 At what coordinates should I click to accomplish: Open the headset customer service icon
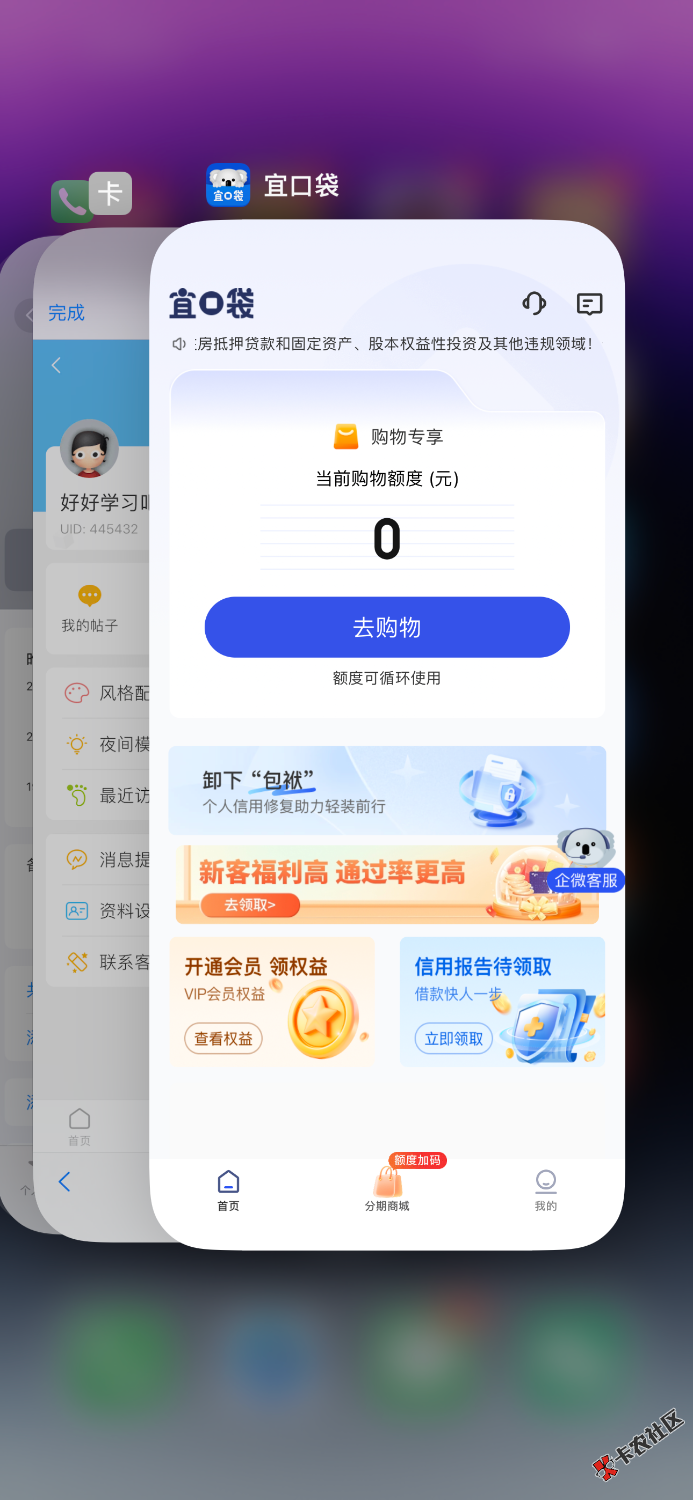534,304
